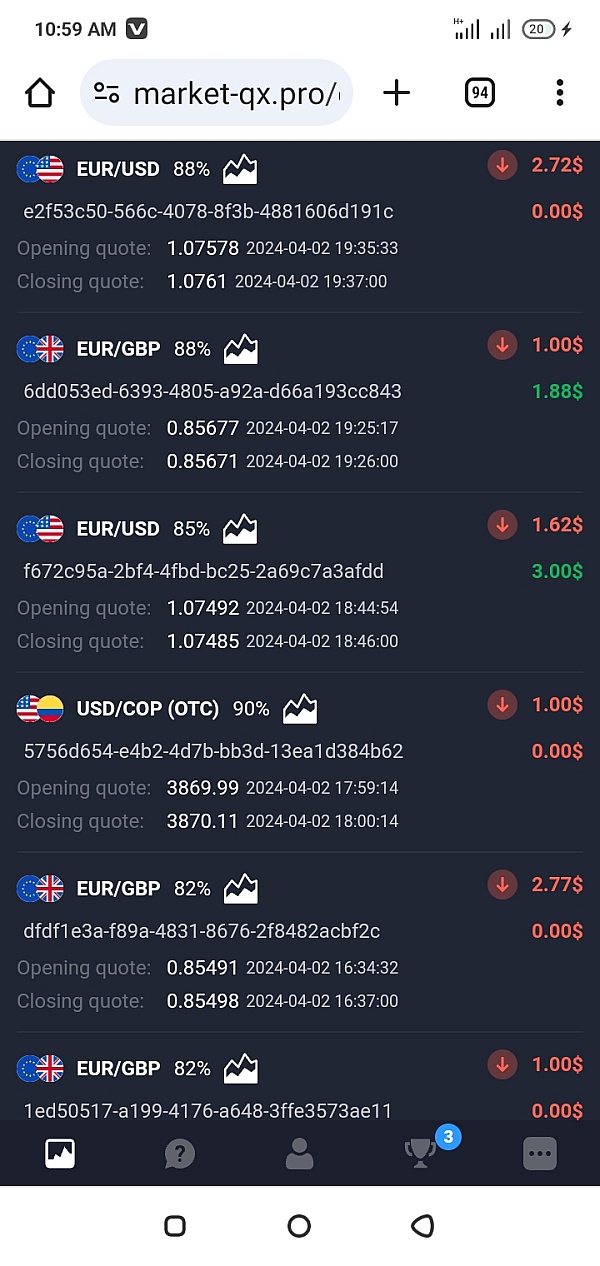Go to the browser home page
The width and height of the screenshot is (600, 1266).
[40, 93]
